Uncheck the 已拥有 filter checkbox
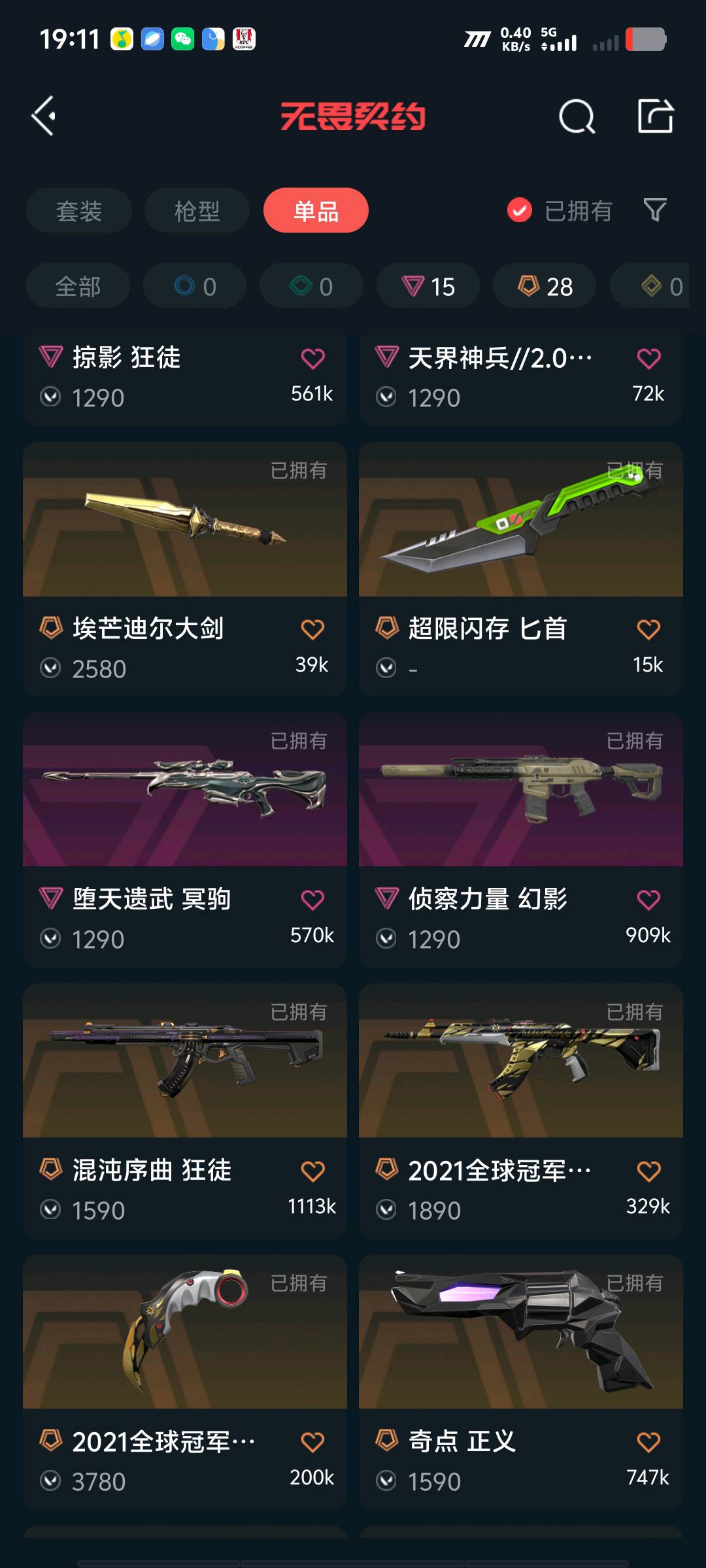 (x=520, y=210)
